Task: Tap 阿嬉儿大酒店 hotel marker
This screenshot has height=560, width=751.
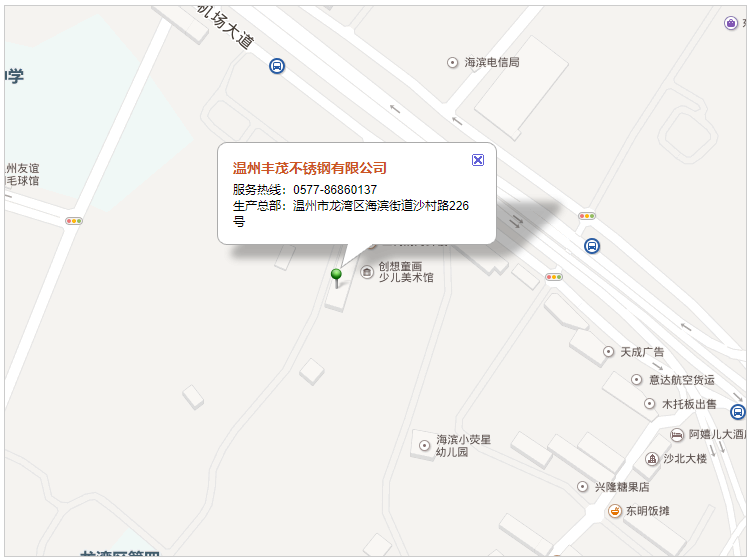Action: coord(677,435)
